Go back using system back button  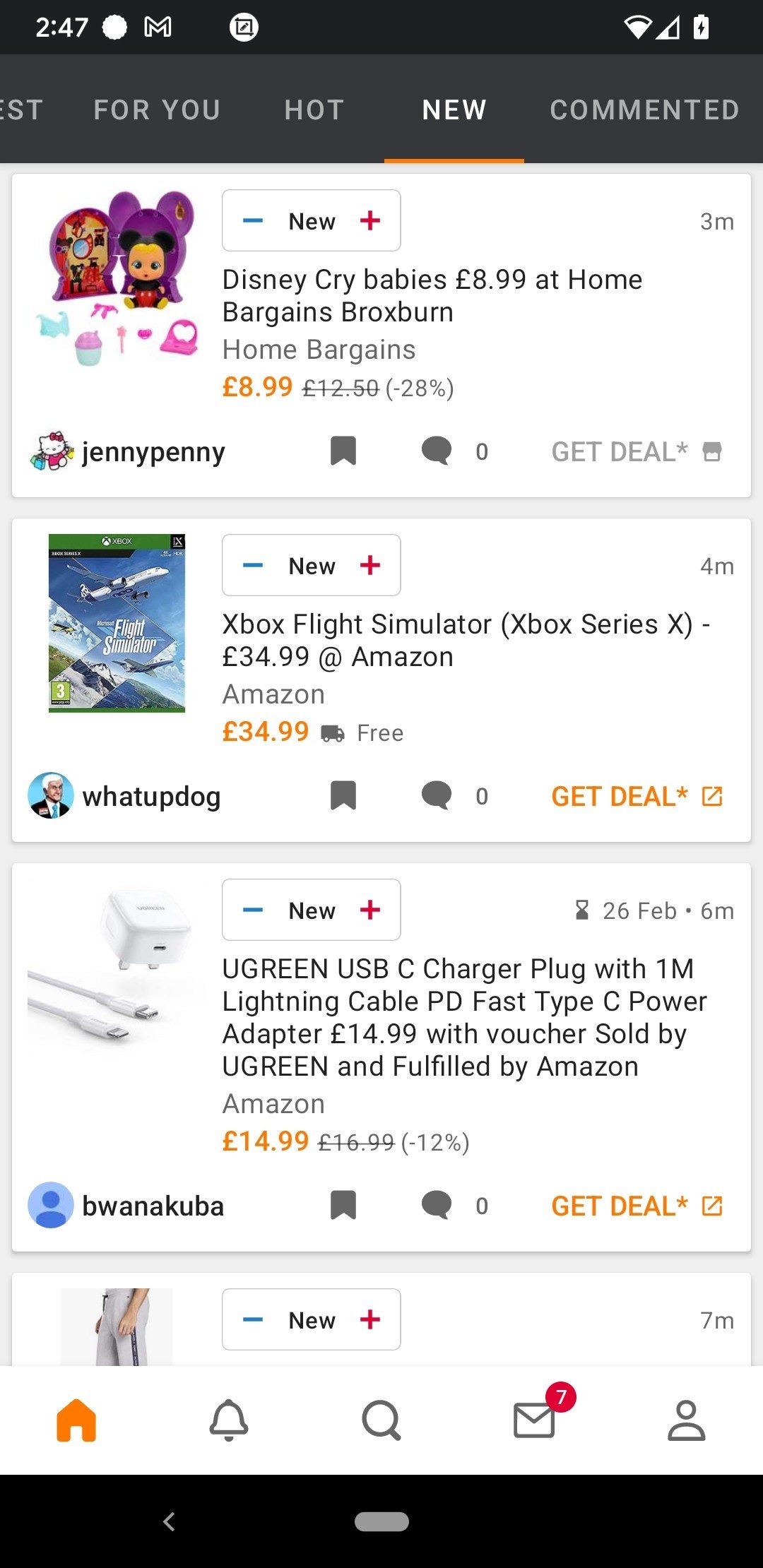(169, 1521)
